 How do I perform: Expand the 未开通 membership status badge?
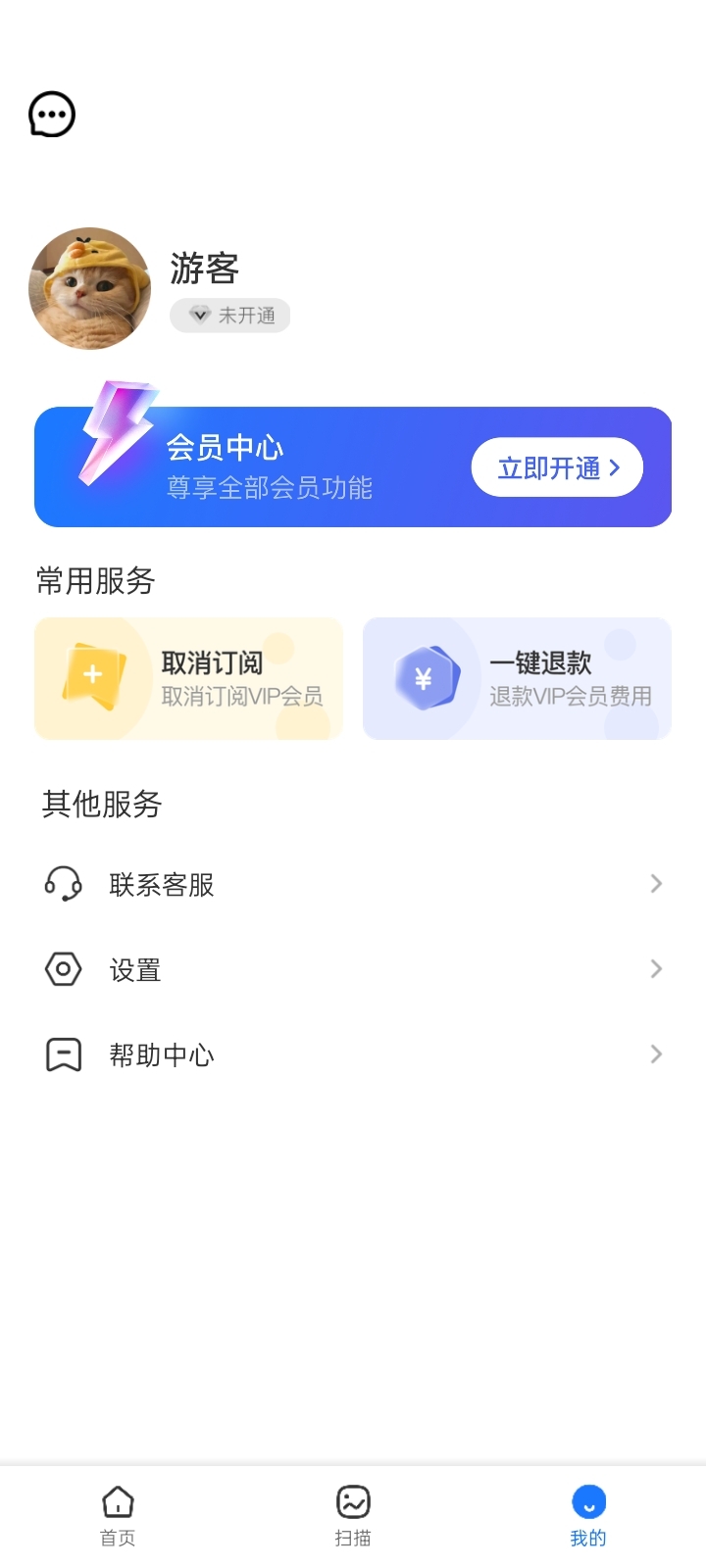pos(229,316)
